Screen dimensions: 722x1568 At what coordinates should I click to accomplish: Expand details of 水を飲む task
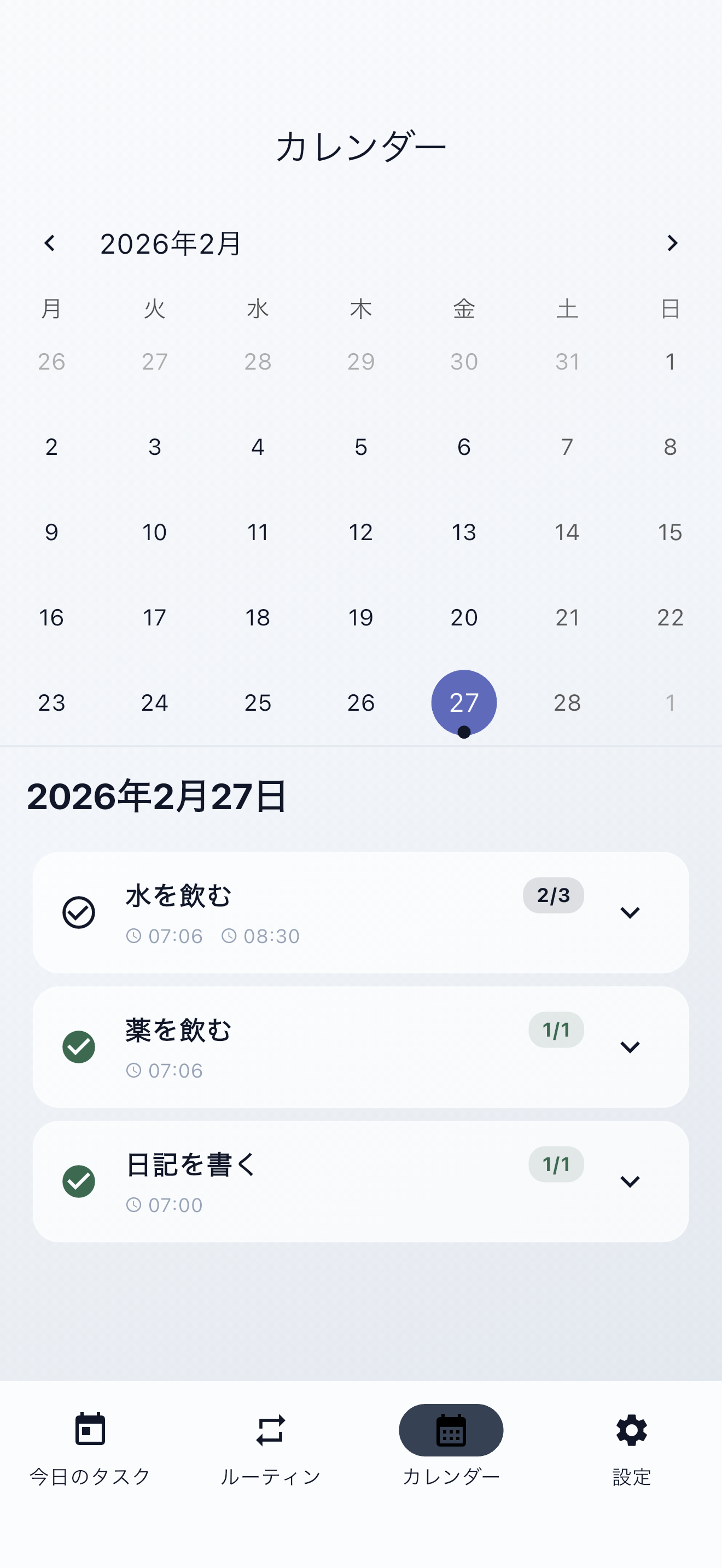pyautogui.click(x=631, y=912)
